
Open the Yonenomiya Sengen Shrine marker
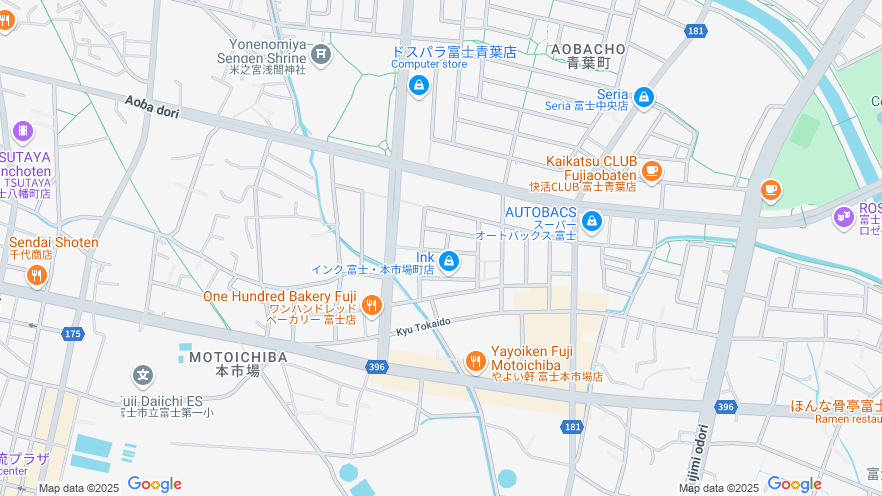point(321,54)
